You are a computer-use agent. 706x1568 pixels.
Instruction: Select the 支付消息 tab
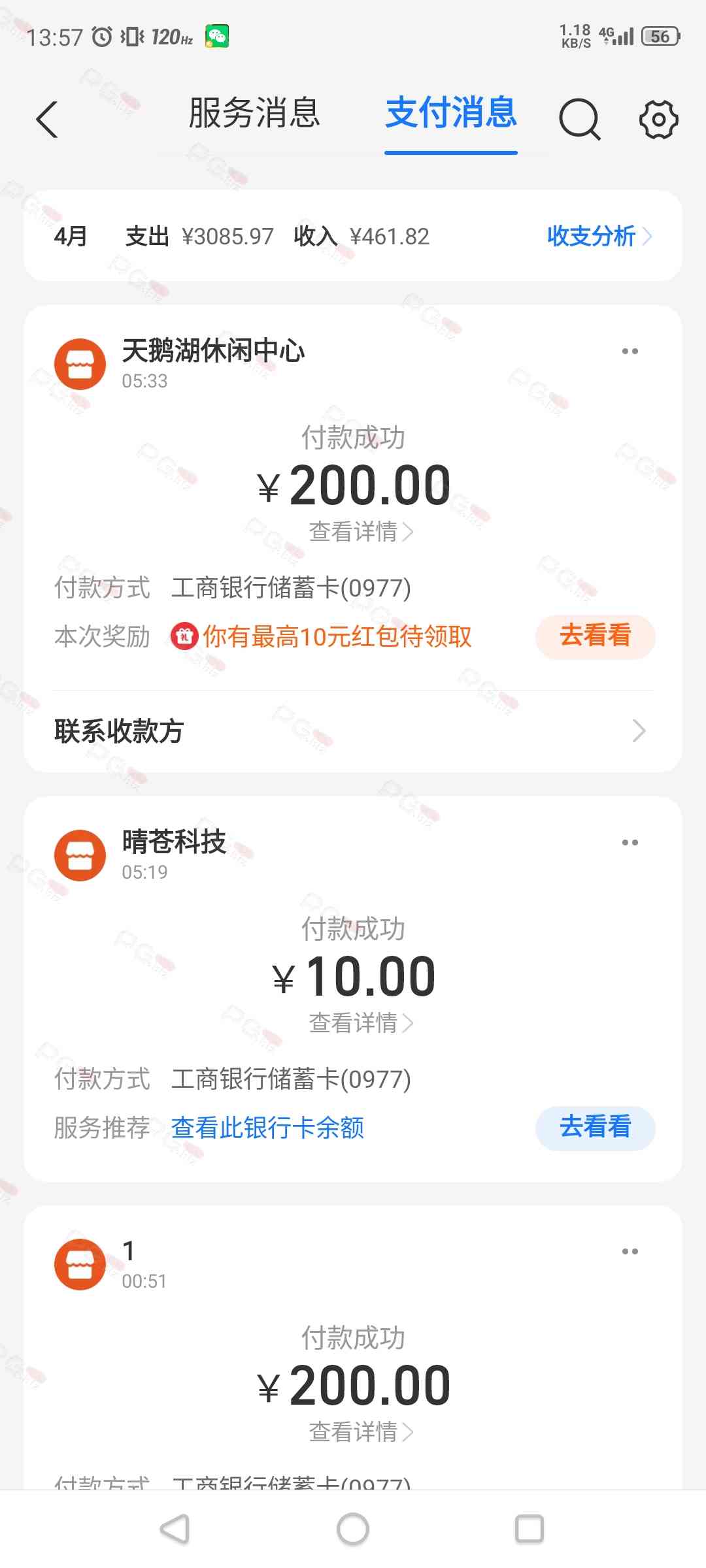click(451, 113)
